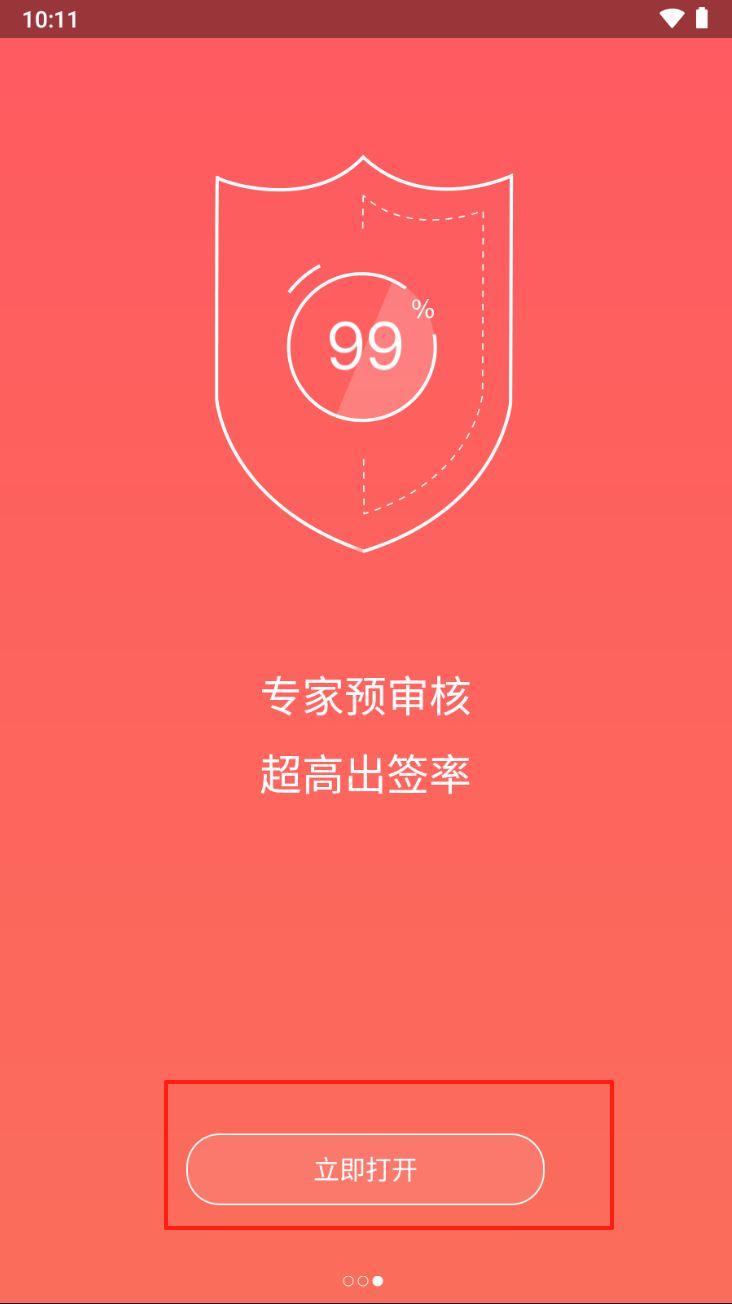The height and width of the screenshot is (1304, 732).
Task: Tap the 立即打开 button
Action: pyautogui.click(x=365, y=1169)
